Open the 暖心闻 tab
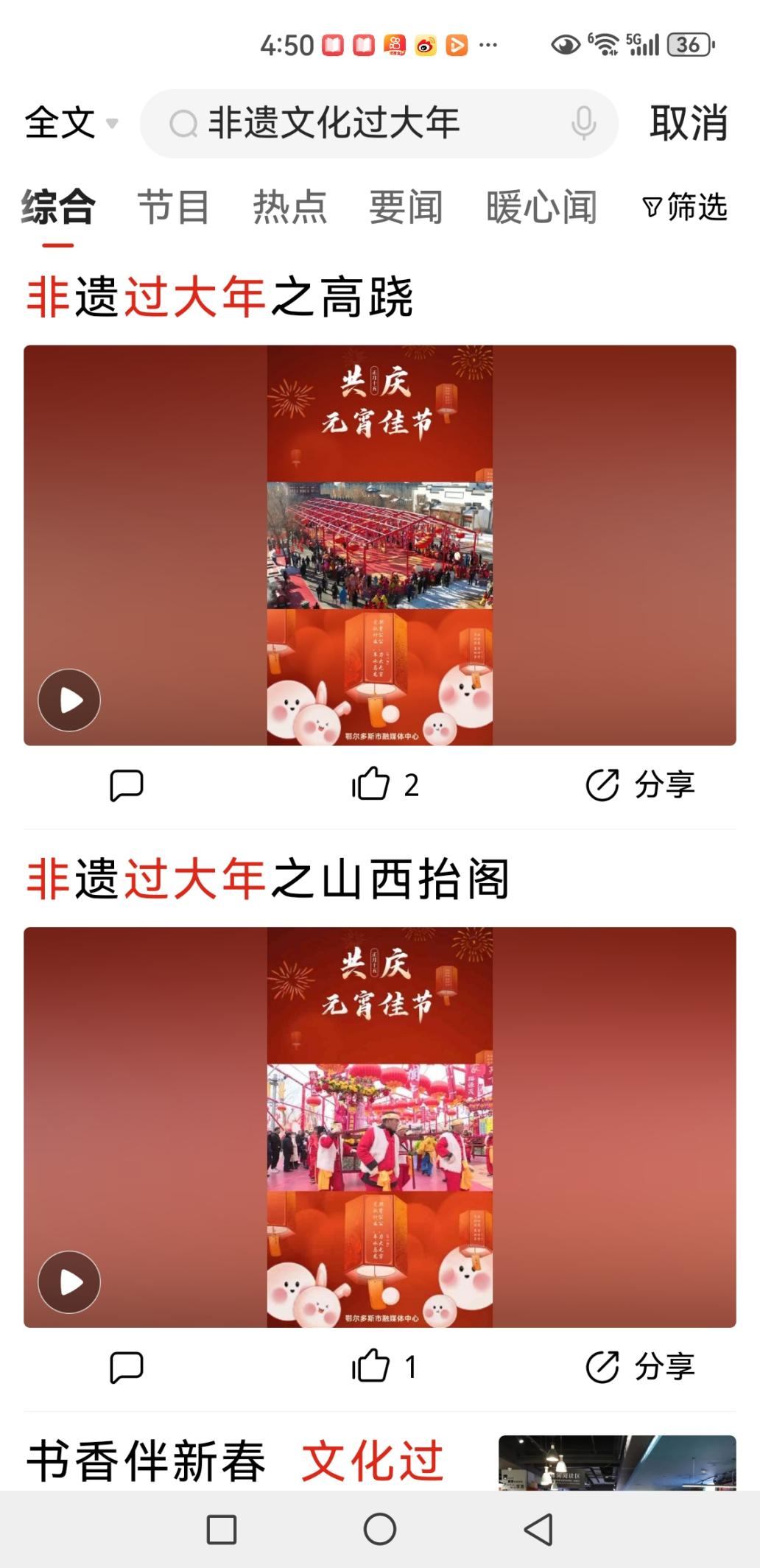This screenshot has height=1568, width=760. point(541,207)
